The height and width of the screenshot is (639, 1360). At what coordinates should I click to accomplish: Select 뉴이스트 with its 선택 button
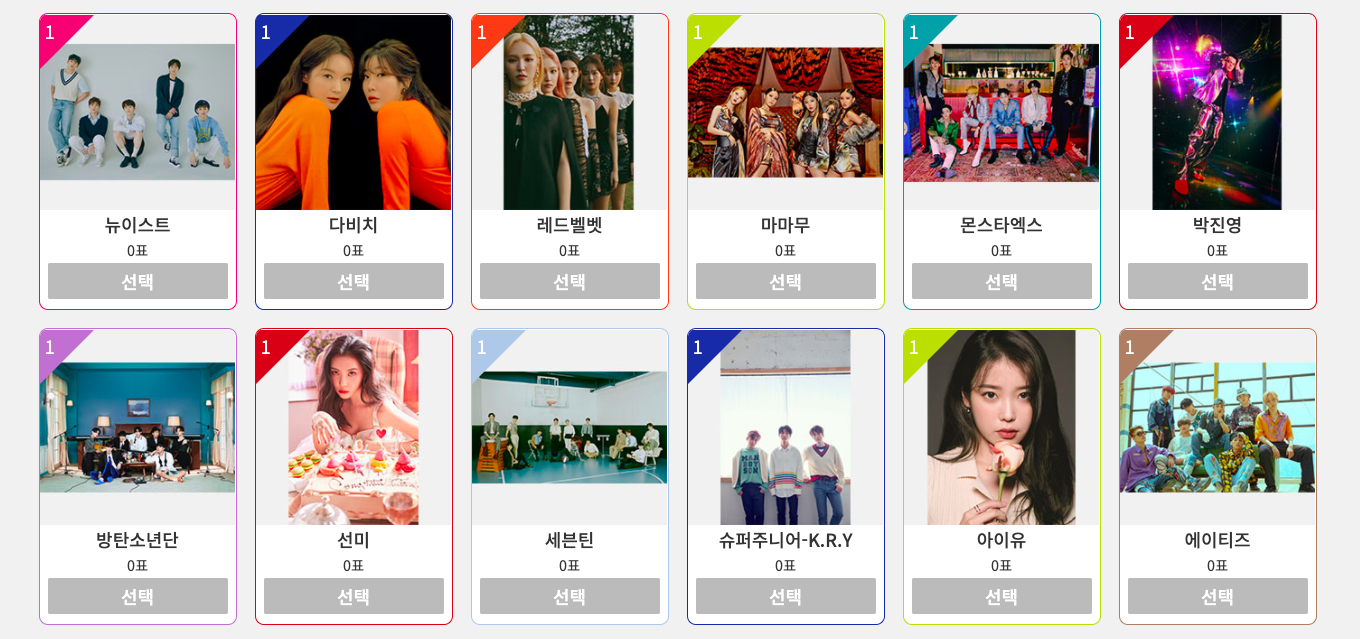click(x=138, y=281)
